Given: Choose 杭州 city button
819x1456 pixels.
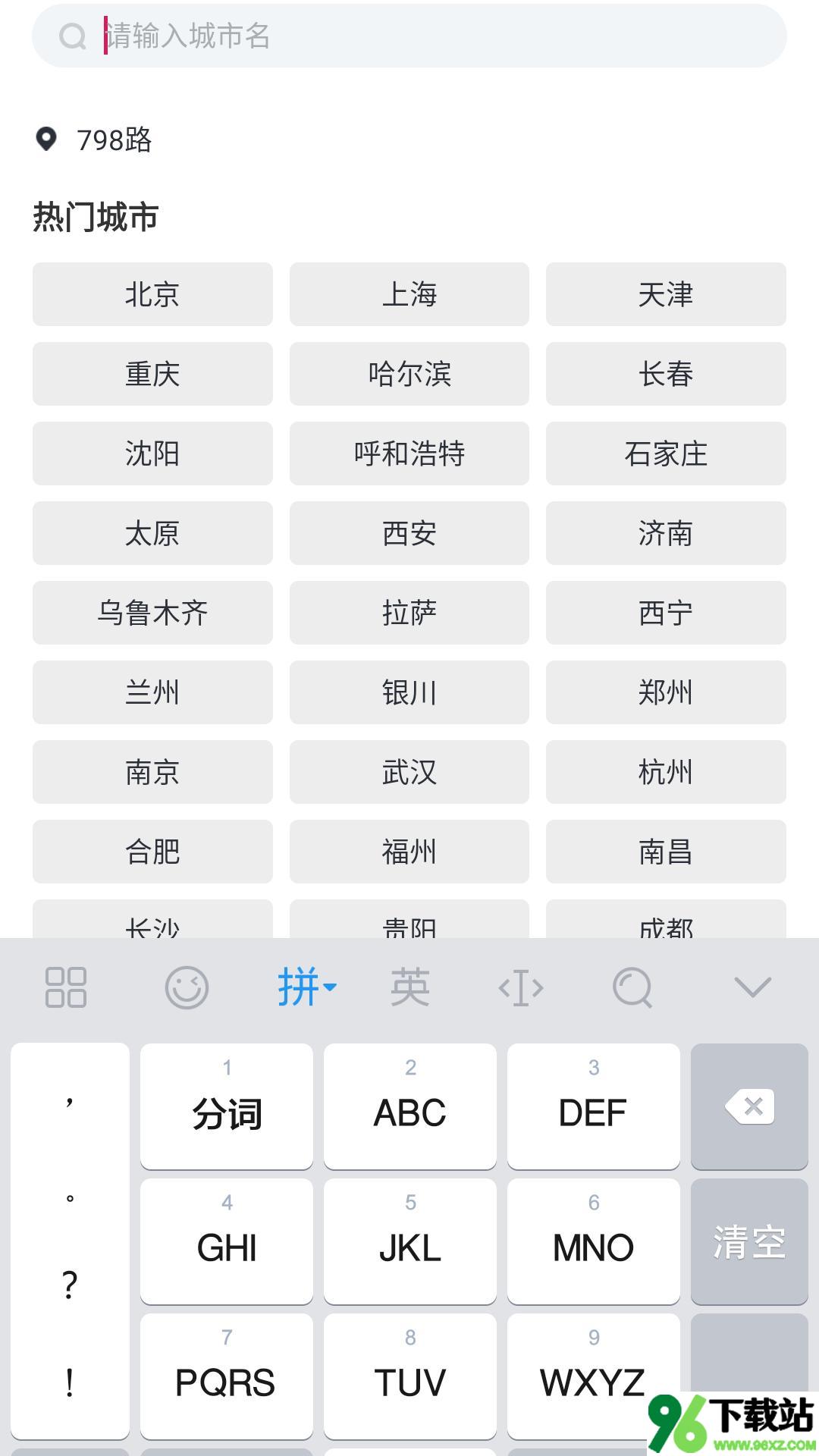Looking at the screenshot, I should coord(666,772).
